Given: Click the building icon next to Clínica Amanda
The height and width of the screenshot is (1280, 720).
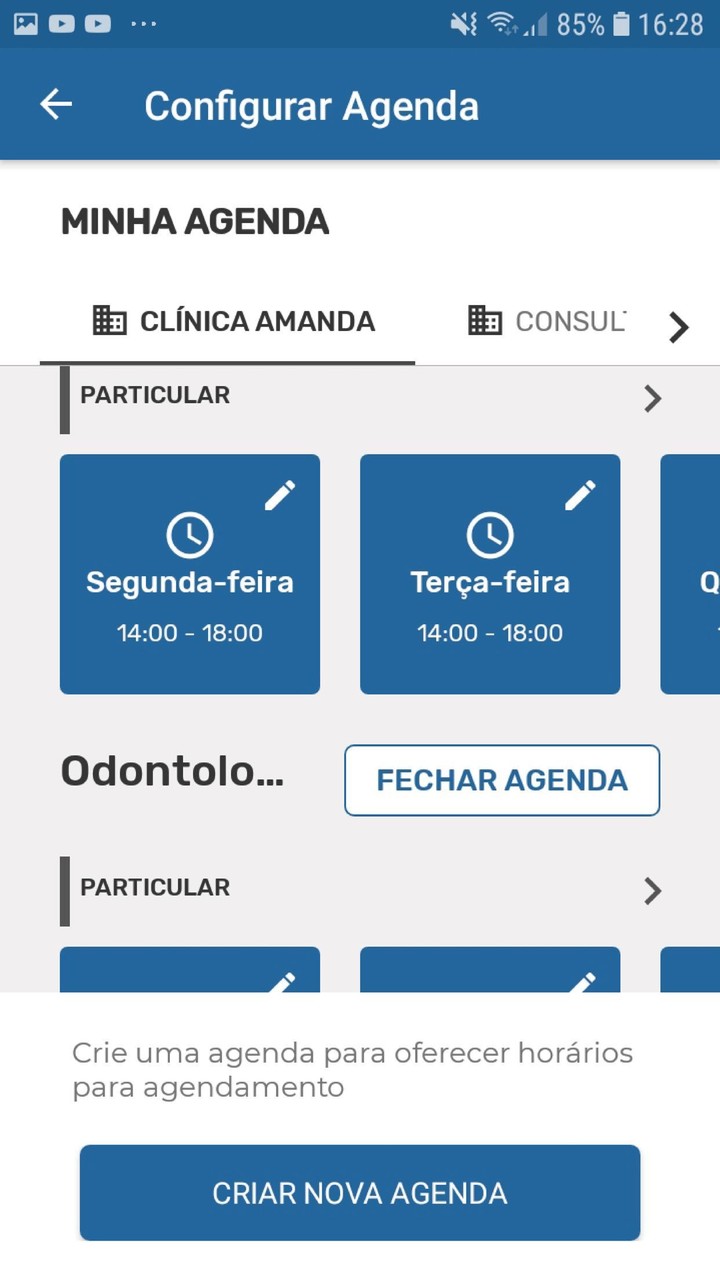Looking at the screenshot, I should [109, 321].
